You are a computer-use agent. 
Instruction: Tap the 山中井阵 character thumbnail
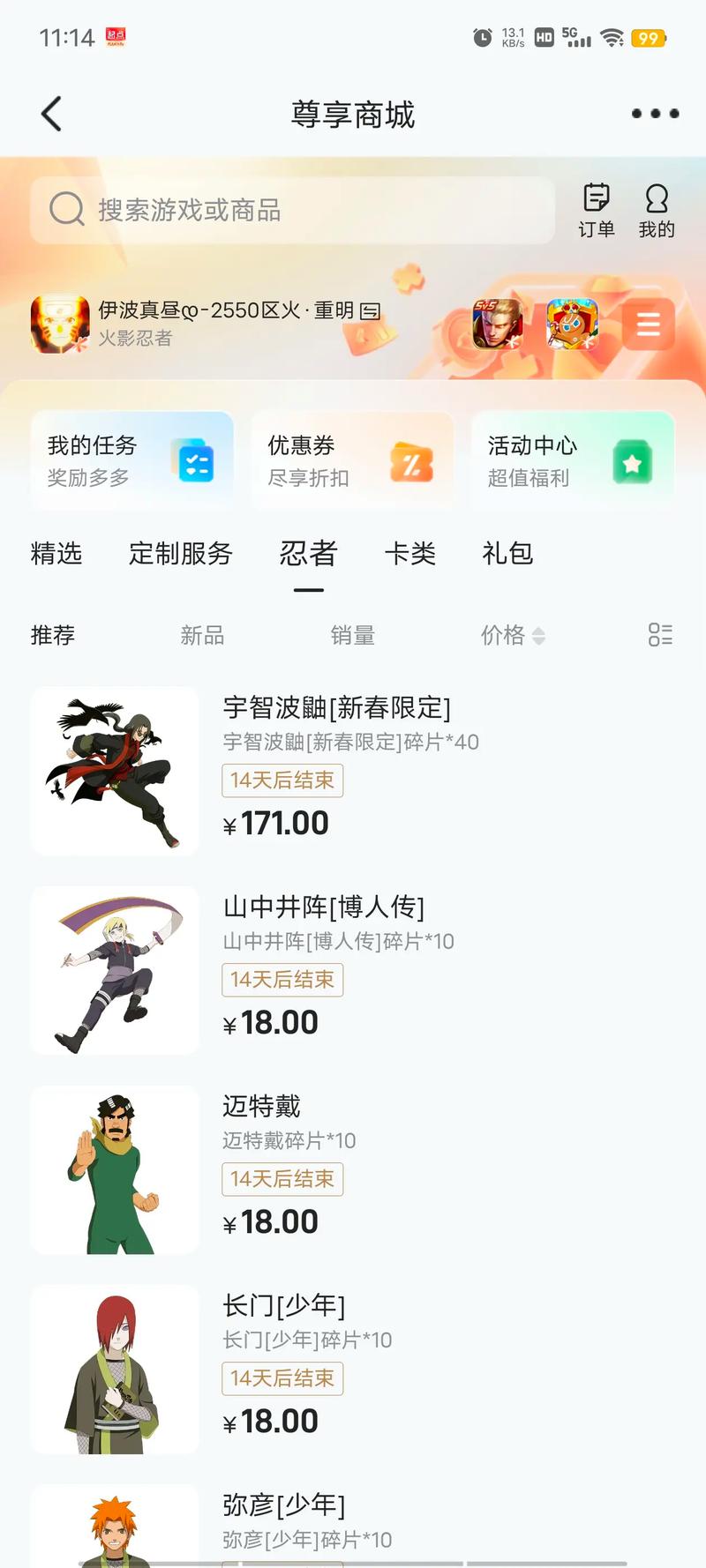[x=115, y=970]
